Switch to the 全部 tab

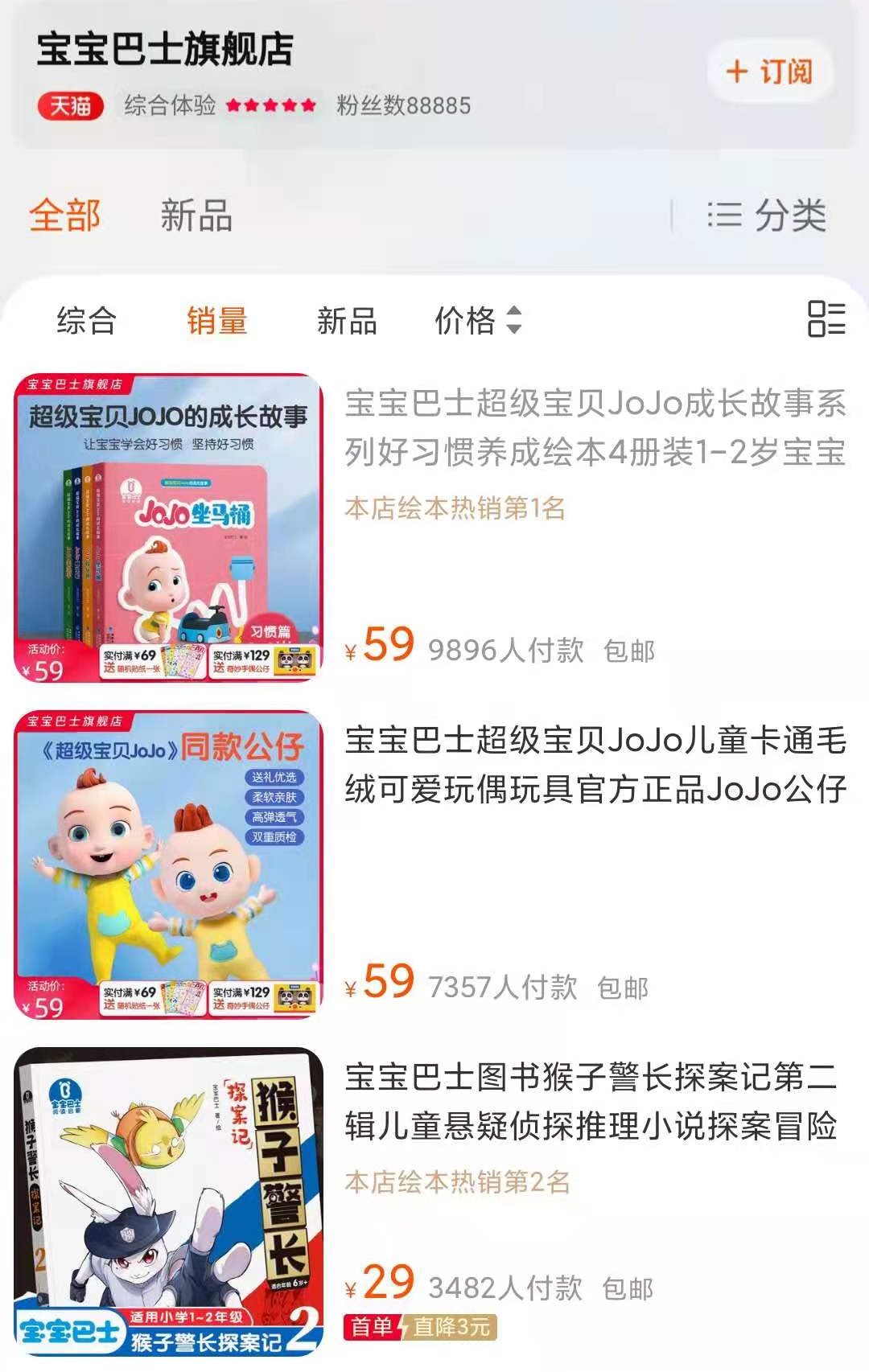[x=64, y=216]
